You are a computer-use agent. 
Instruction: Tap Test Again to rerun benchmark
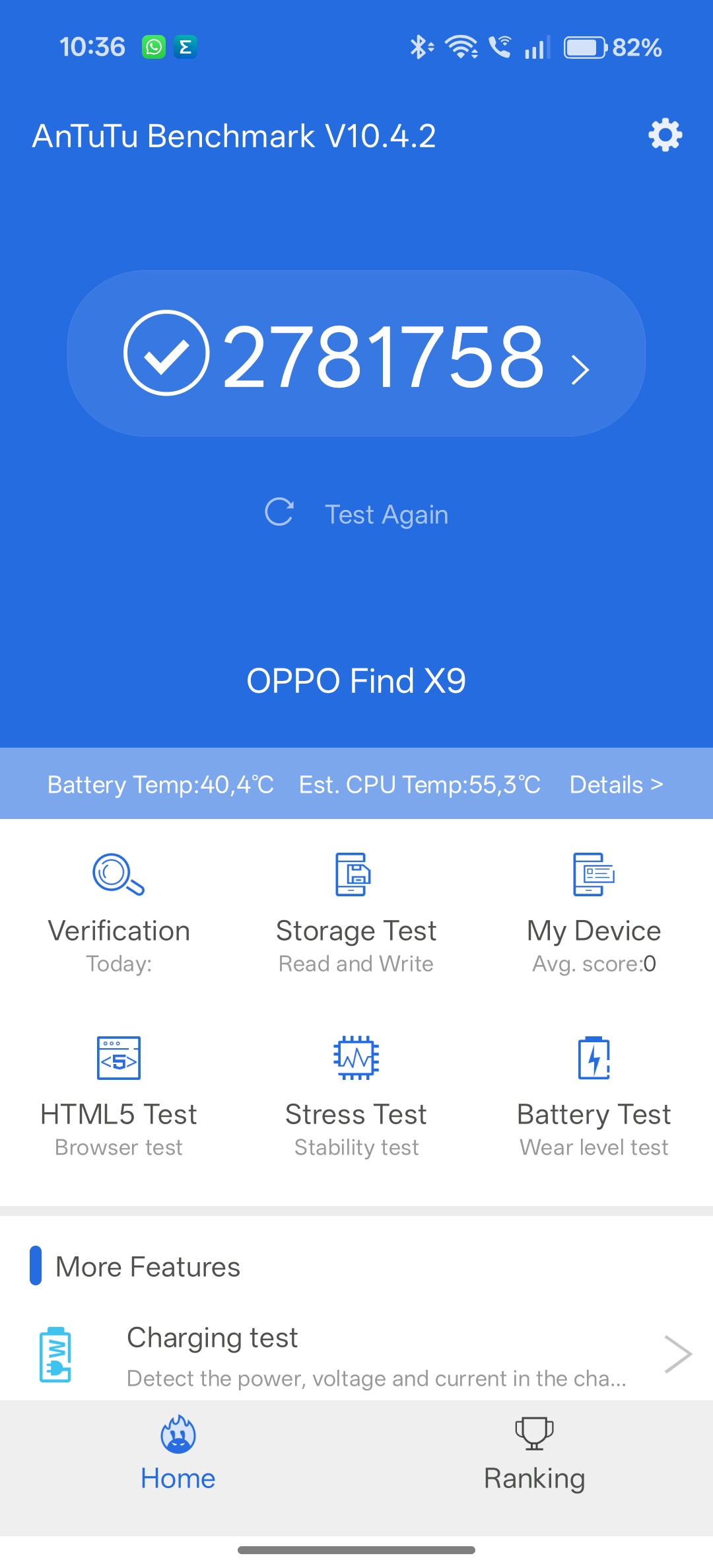pos(356,514)
